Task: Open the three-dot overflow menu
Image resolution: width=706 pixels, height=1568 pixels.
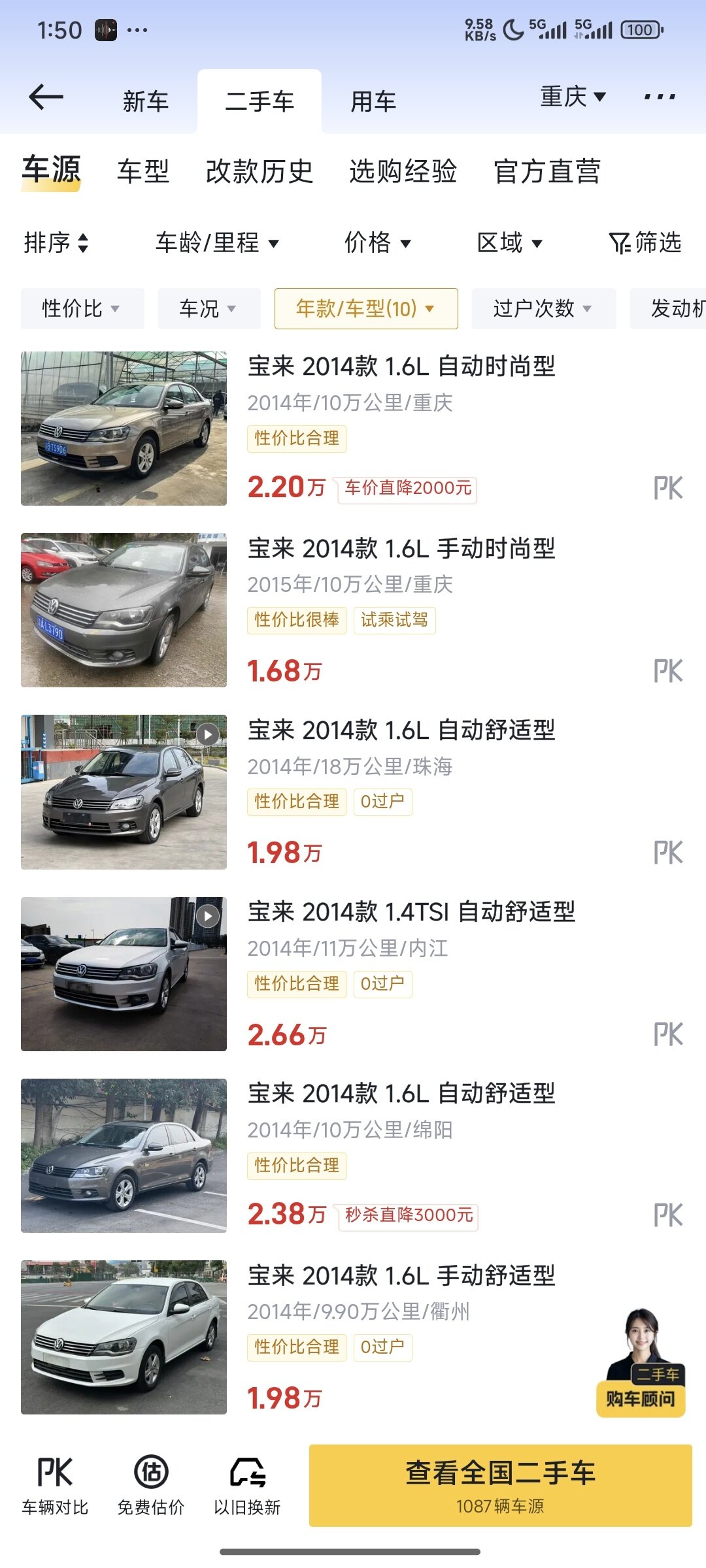Action: [659, 98]
